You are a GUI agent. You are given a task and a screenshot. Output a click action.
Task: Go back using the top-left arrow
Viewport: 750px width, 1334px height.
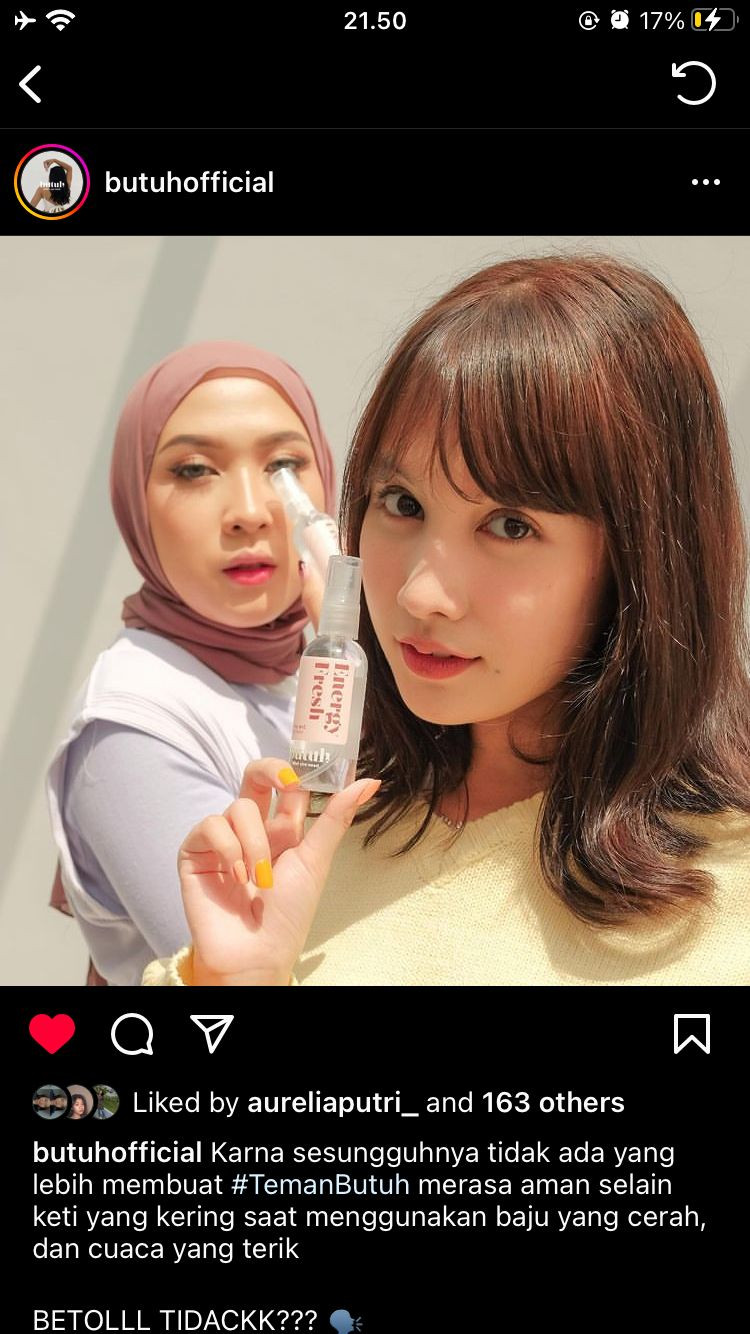tap(31, 84)
